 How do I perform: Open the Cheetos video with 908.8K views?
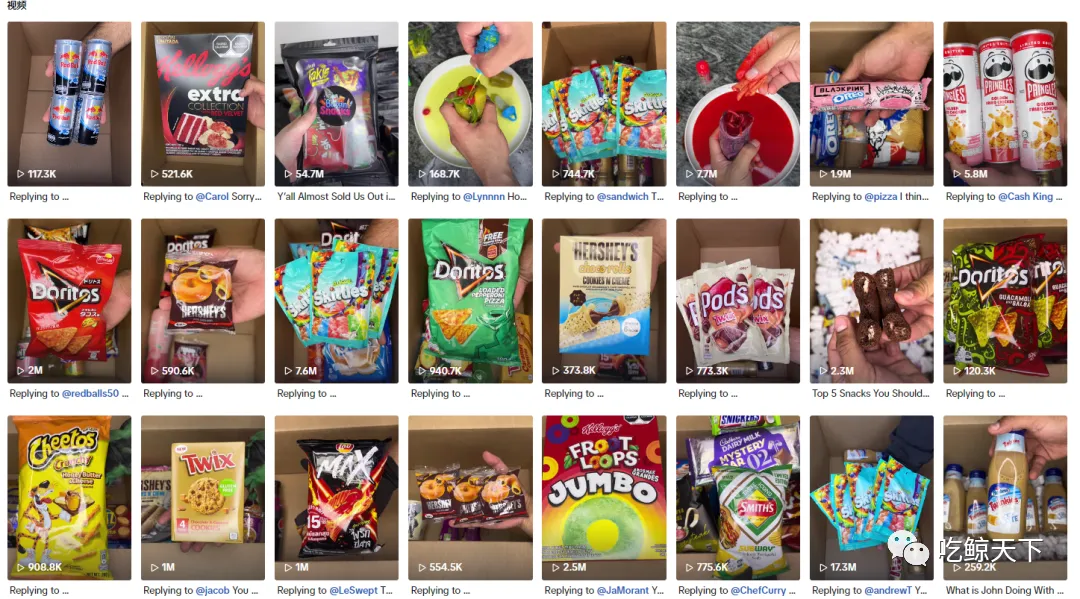pos(69,498)
